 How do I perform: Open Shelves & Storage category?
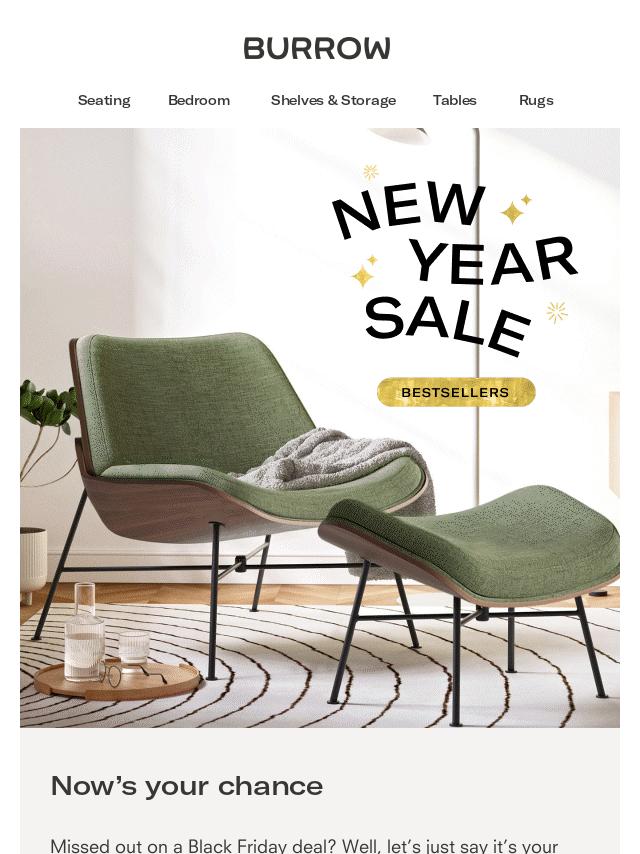click(x=333, y=100)
